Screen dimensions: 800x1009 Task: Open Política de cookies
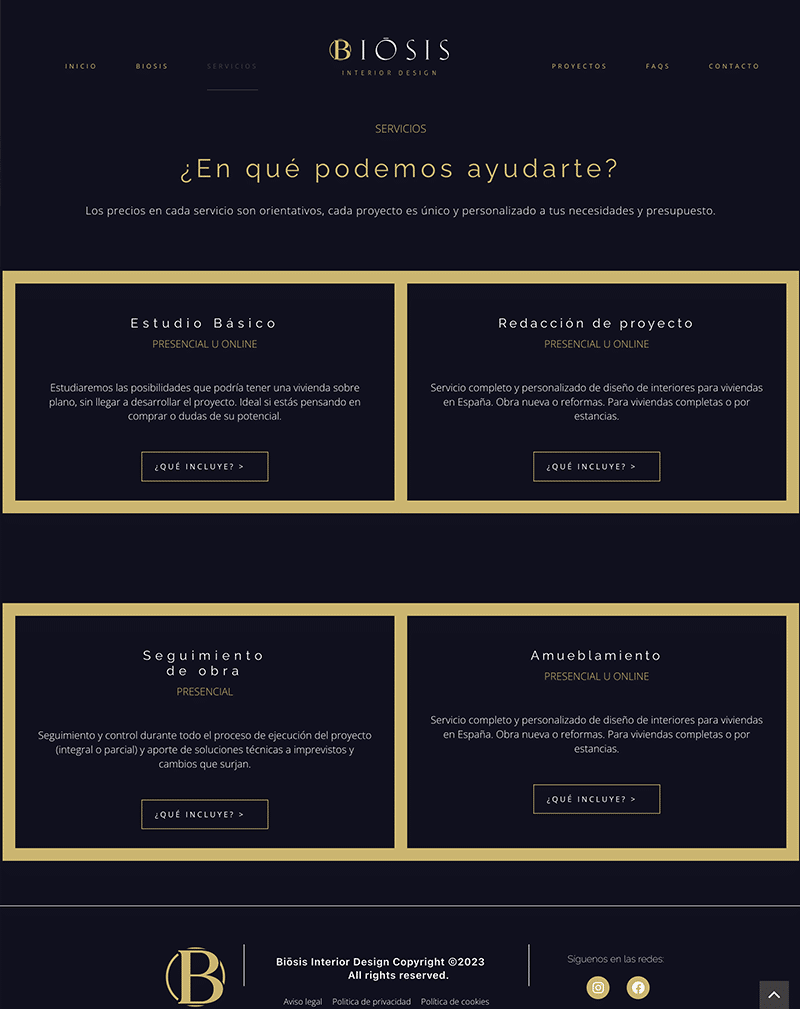pos(455,1001)
